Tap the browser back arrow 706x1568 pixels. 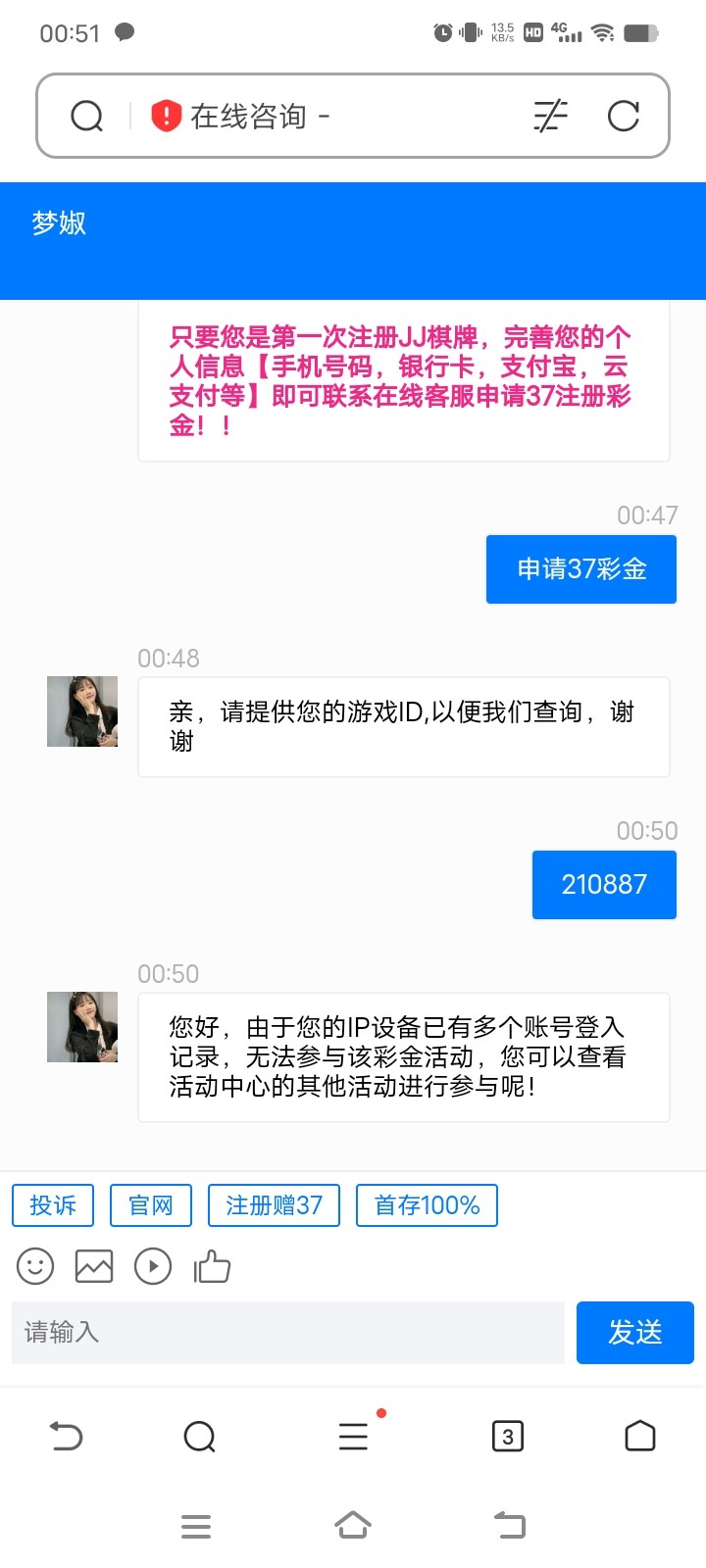tap(66, 1437)
